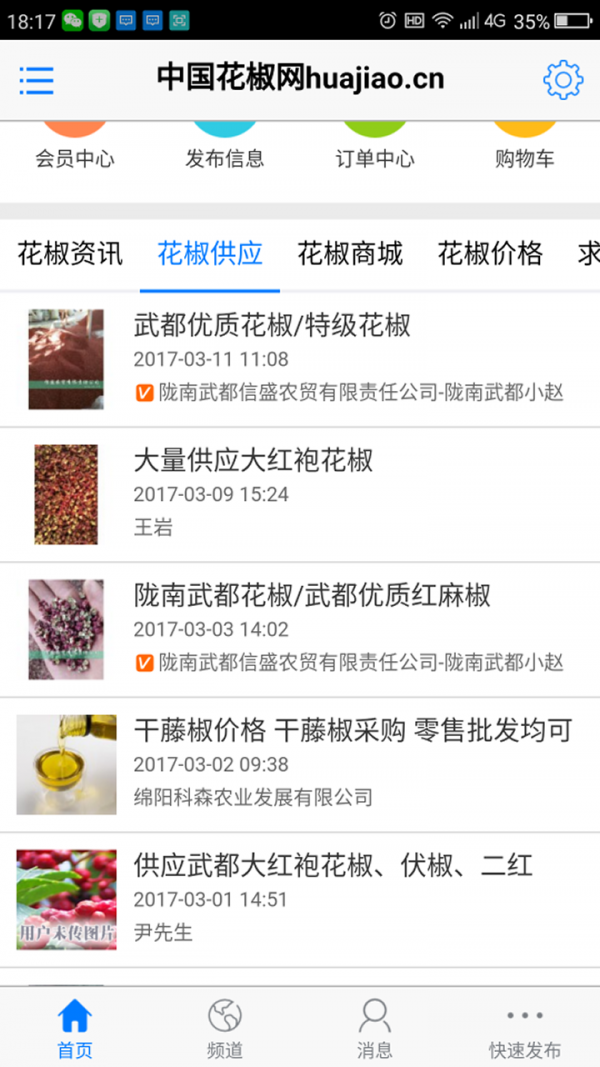Tap the 首页 home tab
This screenshot has width=600, height=1067.
(x=75, y=1028)
